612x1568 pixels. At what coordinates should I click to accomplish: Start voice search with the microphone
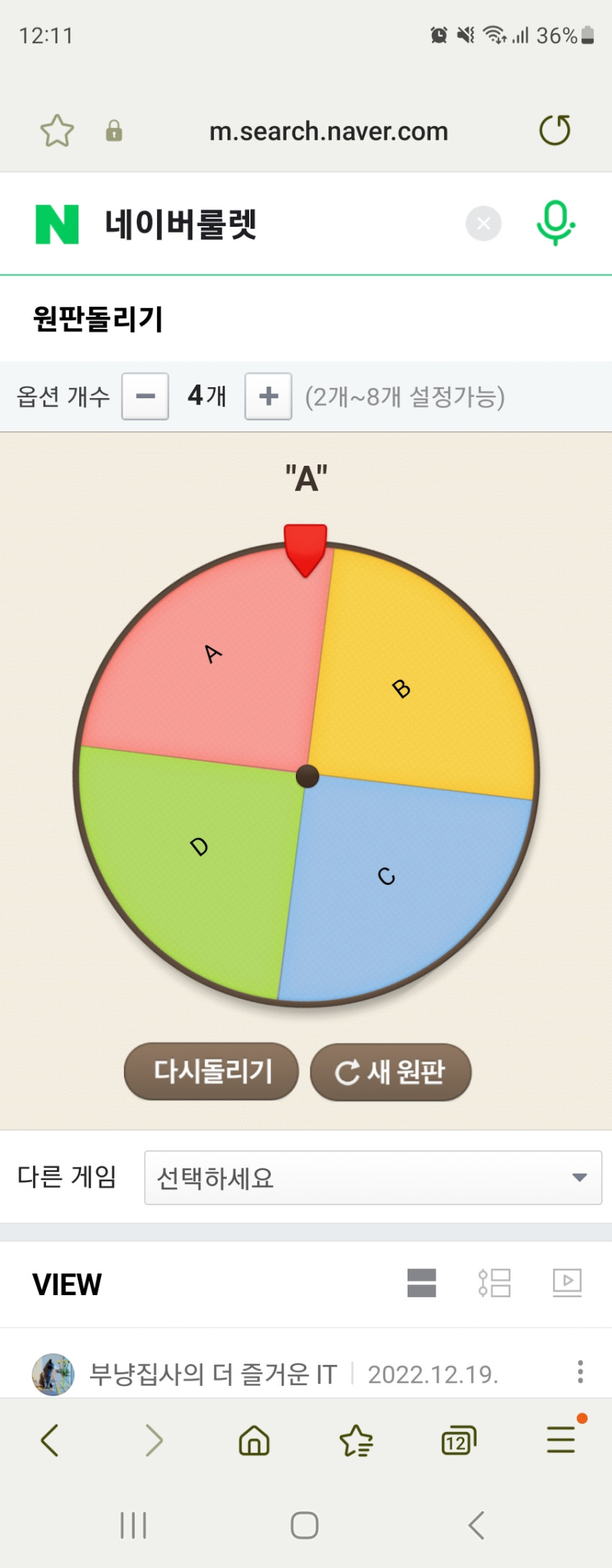[555, 224]
